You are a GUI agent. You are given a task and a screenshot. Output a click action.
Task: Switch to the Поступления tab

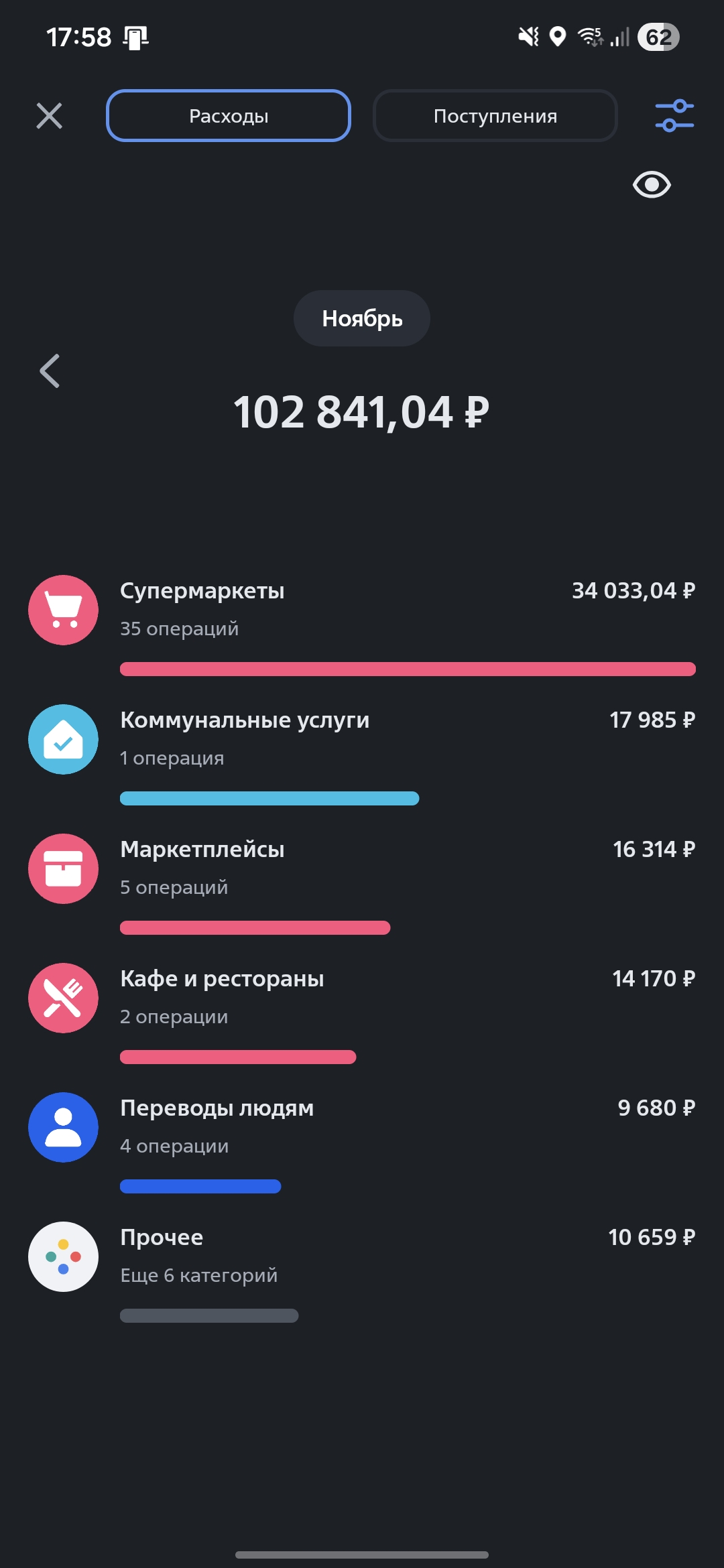pyautogui.click(x=495, y=115)
